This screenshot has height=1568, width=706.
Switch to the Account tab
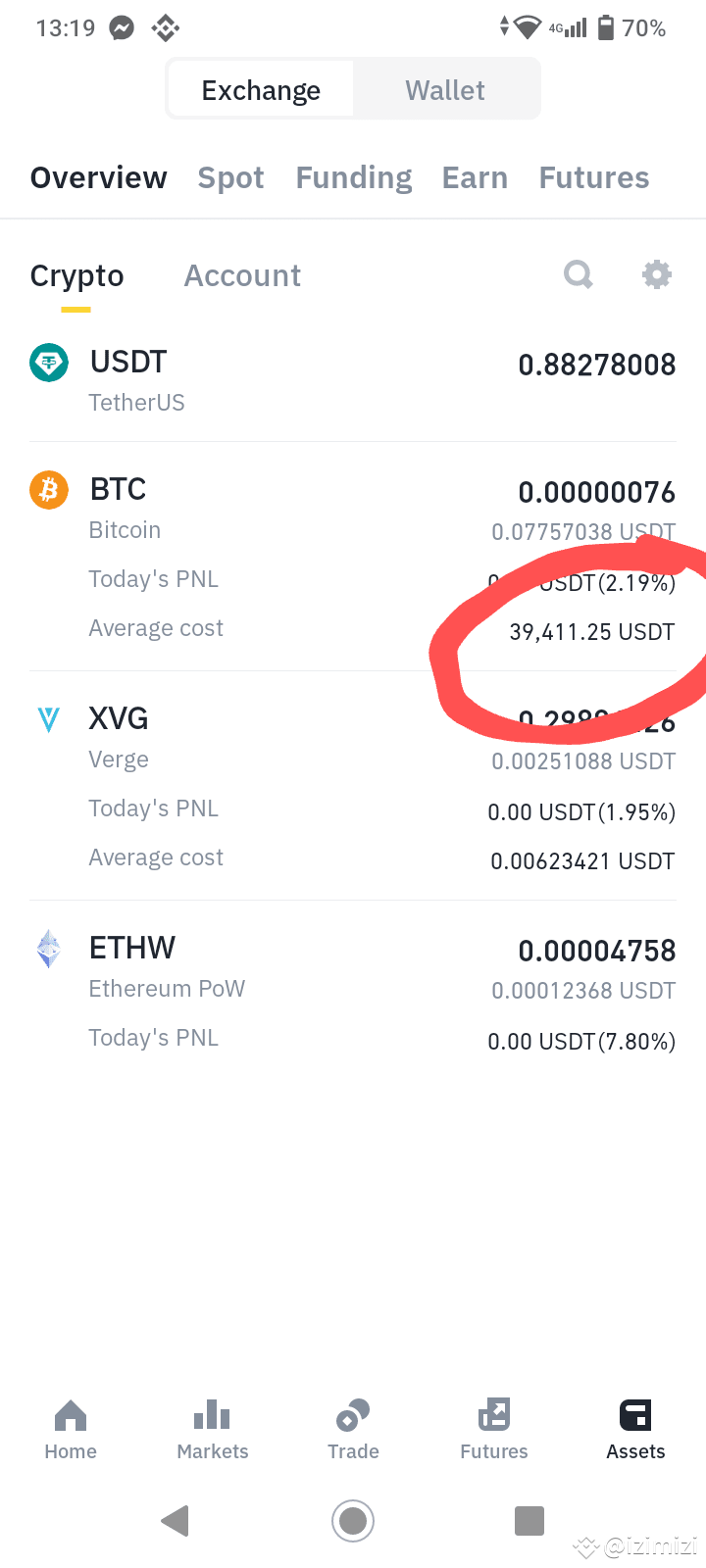click(241, 275)
